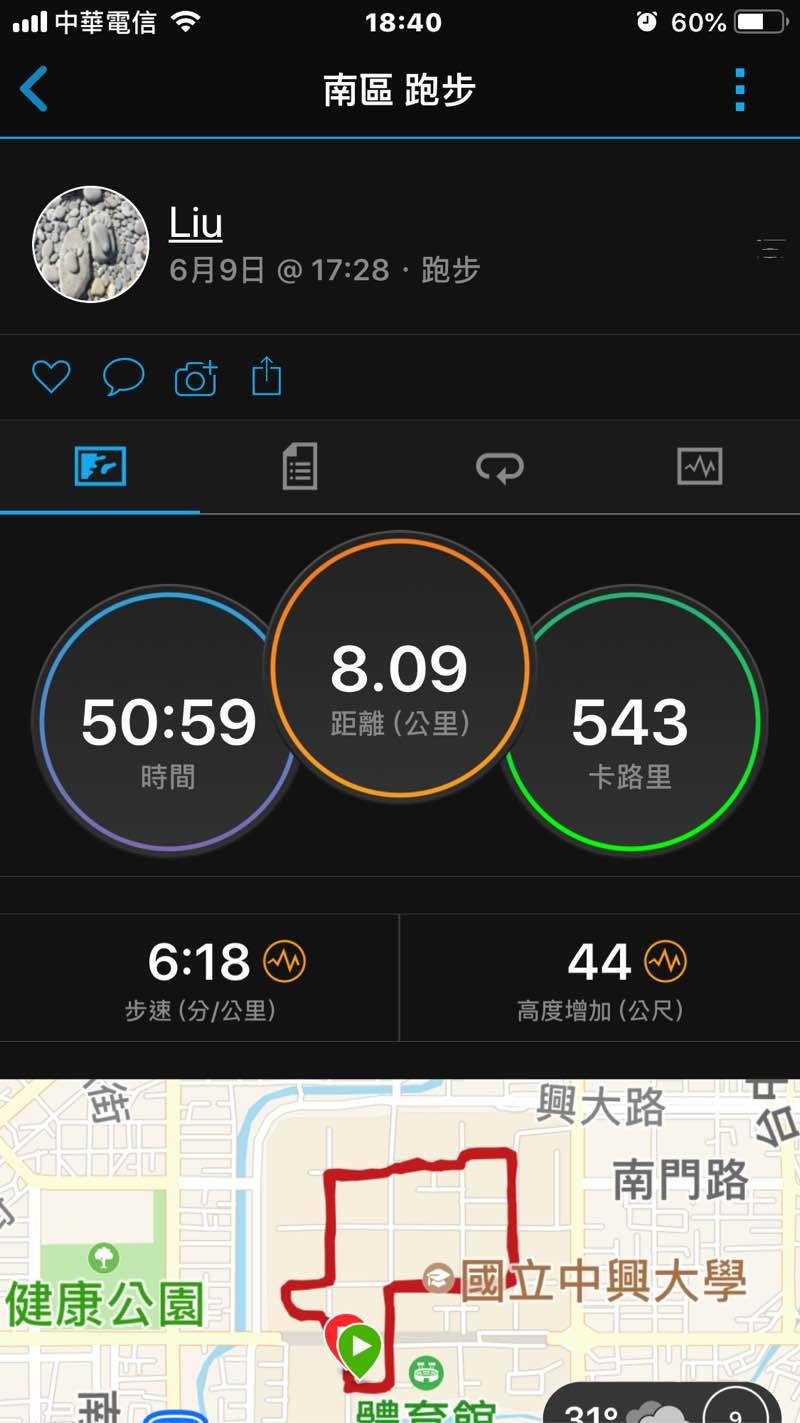Switch to the activity stats list tab
The image size is (800, 1423).
click(x=299, y=466)
